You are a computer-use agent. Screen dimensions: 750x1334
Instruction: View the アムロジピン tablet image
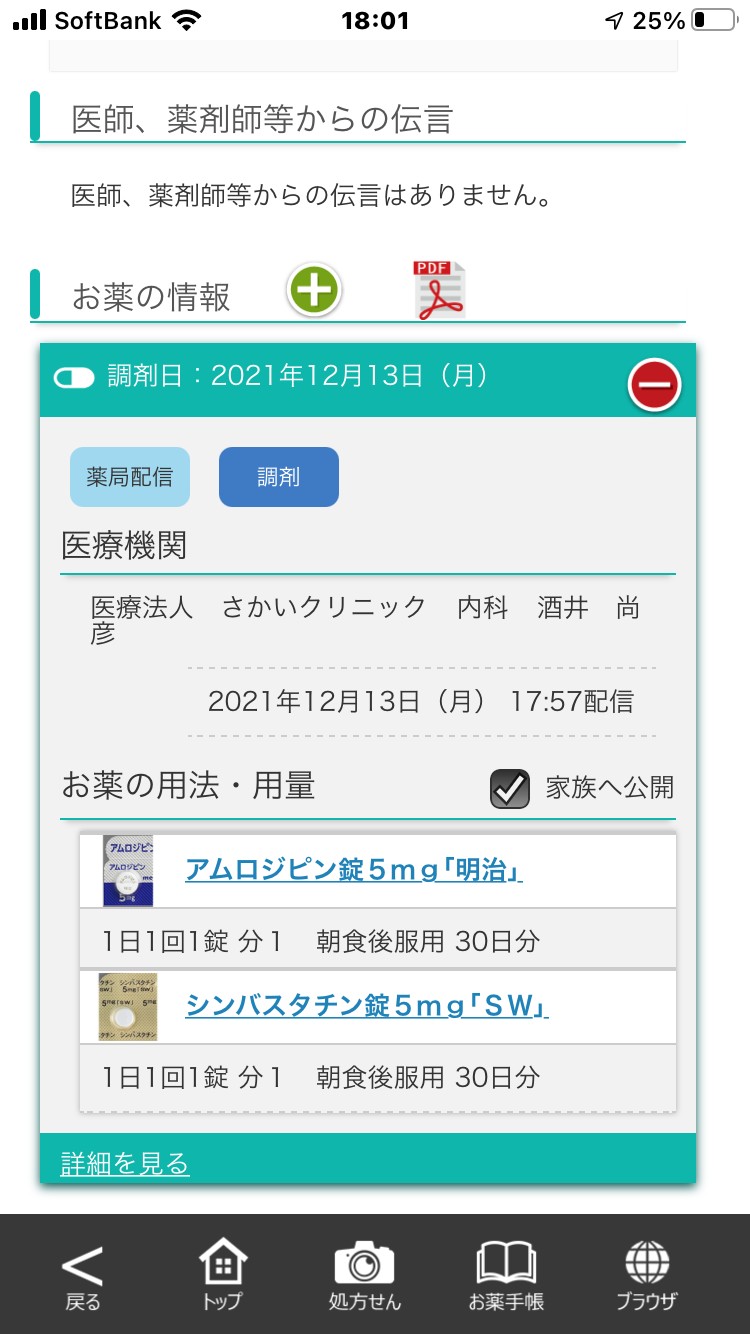[x=128, y=871]
